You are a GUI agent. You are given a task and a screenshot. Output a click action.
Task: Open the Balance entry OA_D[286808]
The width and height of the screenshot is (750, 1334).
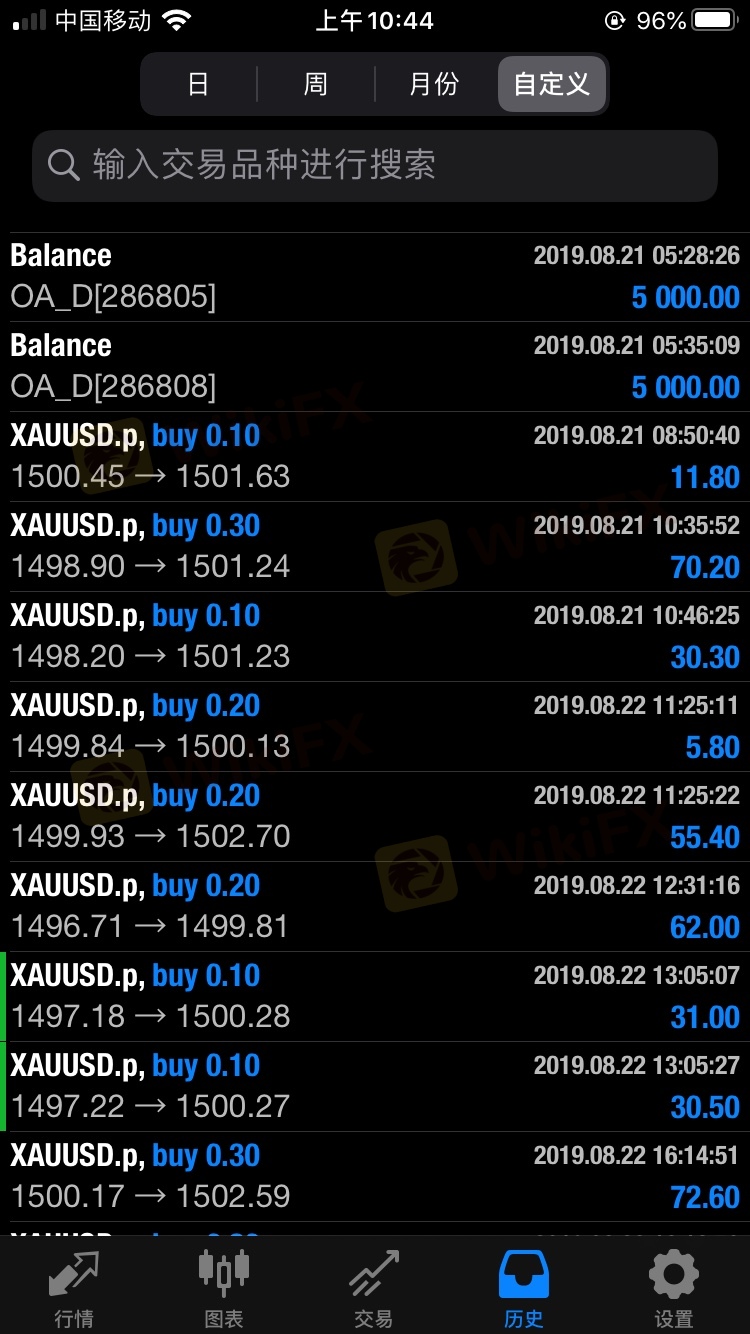click(x=375, y=367)
